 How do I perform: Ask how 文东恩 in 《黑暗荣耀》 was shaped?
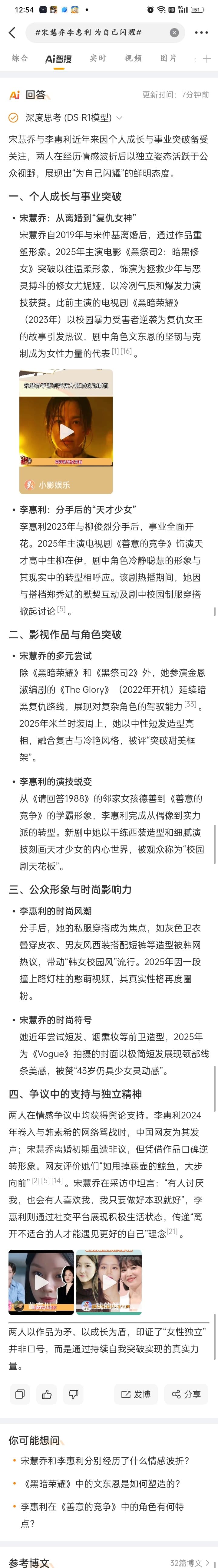(101, 1483)
